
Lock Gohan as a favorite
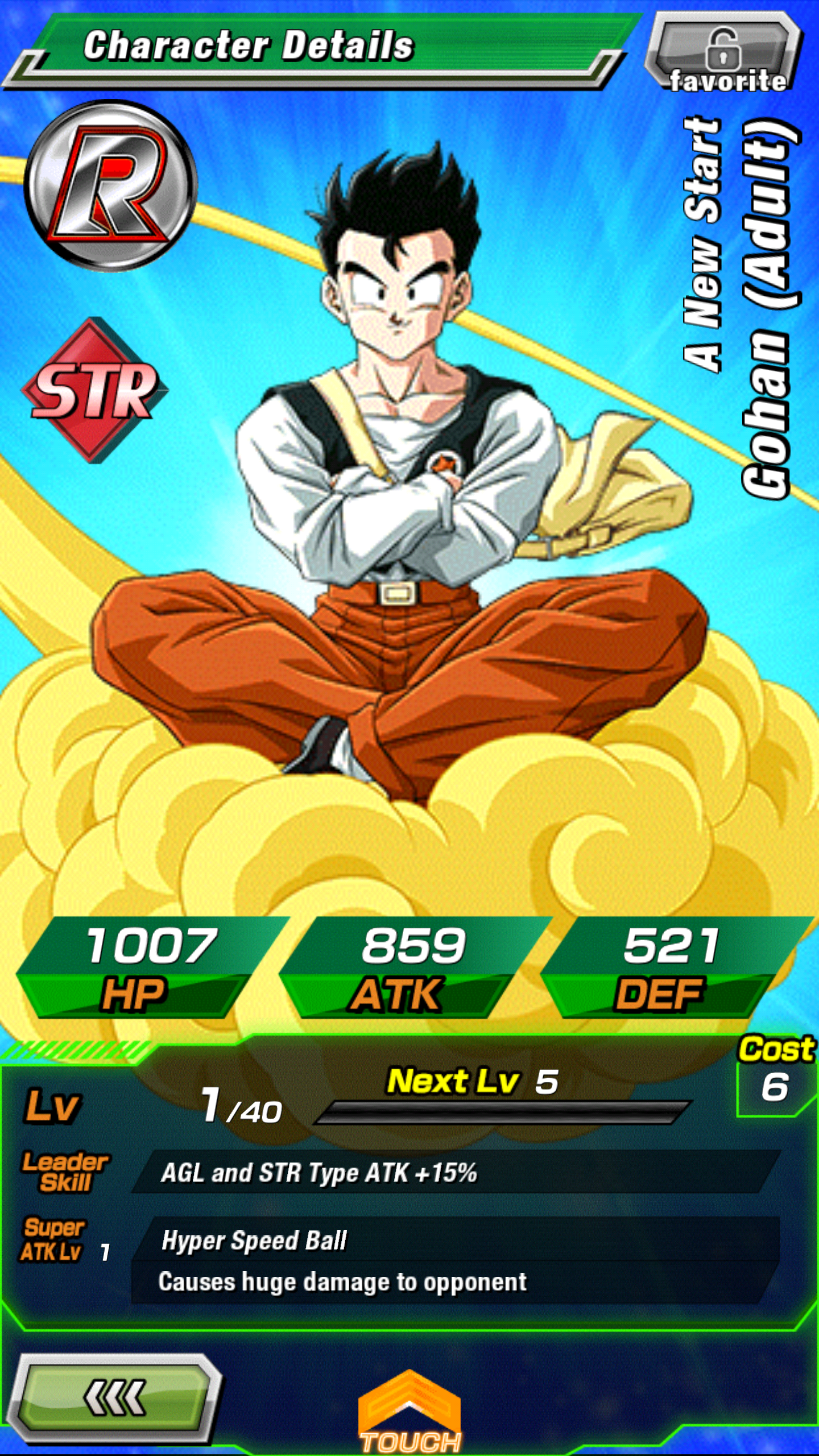(x=724, y=52)
